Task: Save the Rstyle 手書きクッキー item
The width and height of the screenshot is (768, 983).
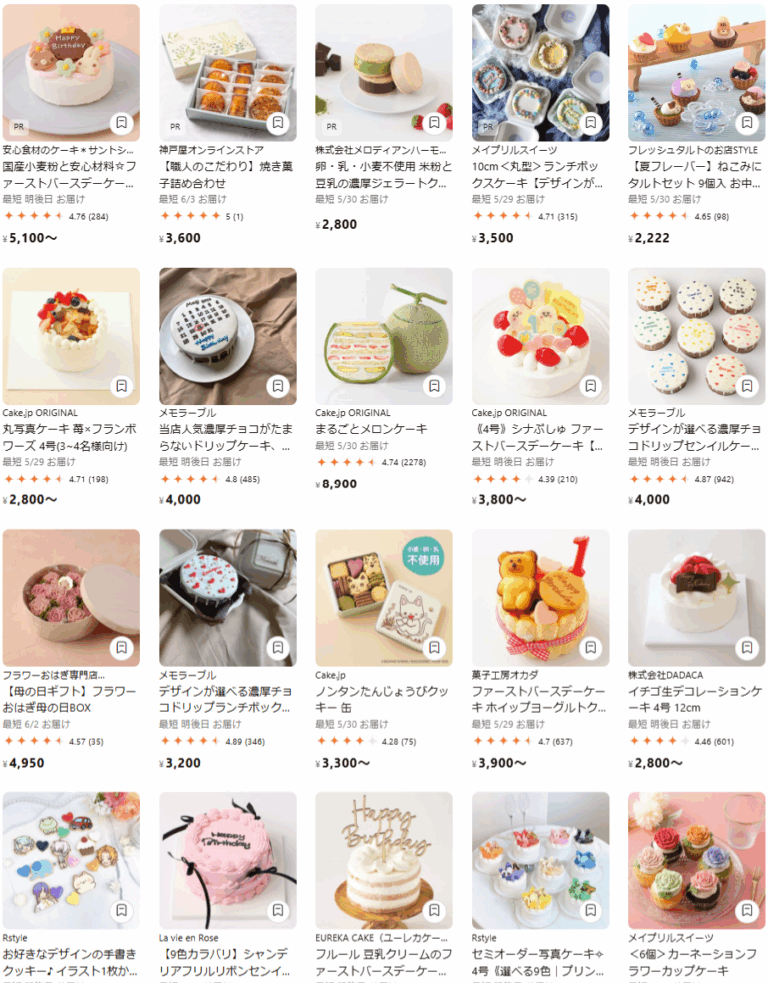Action: pos(121,910)
